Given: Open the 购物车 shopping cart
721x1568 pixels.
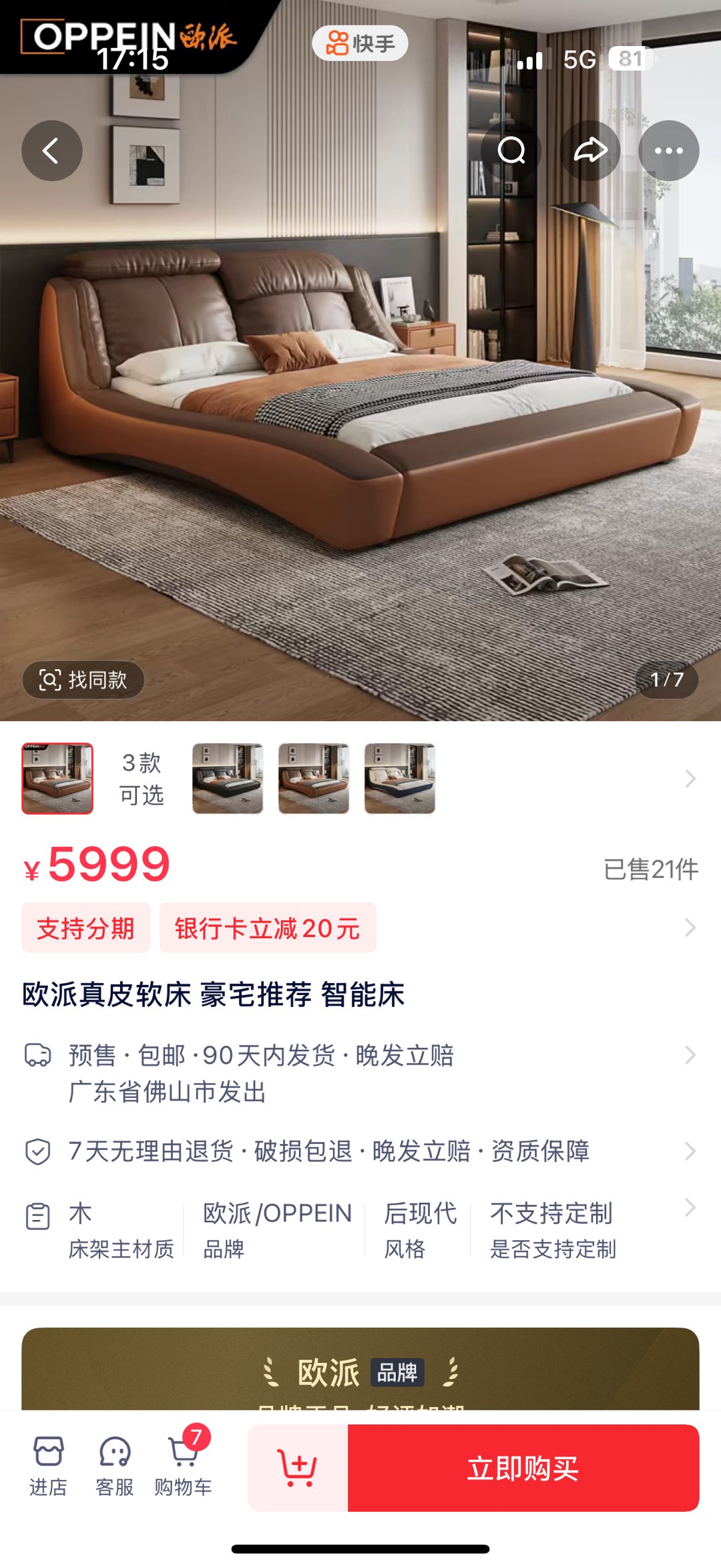Looking at the screenshot, I should pyautogui.click(x=183, y=1466).
